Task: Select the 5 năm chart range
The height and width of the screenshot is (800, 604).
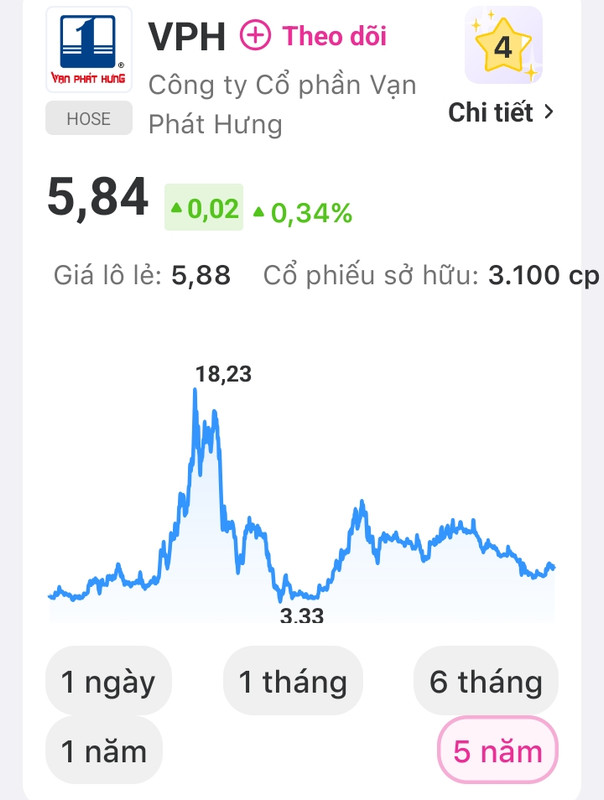Action: (x=497, y=750)
